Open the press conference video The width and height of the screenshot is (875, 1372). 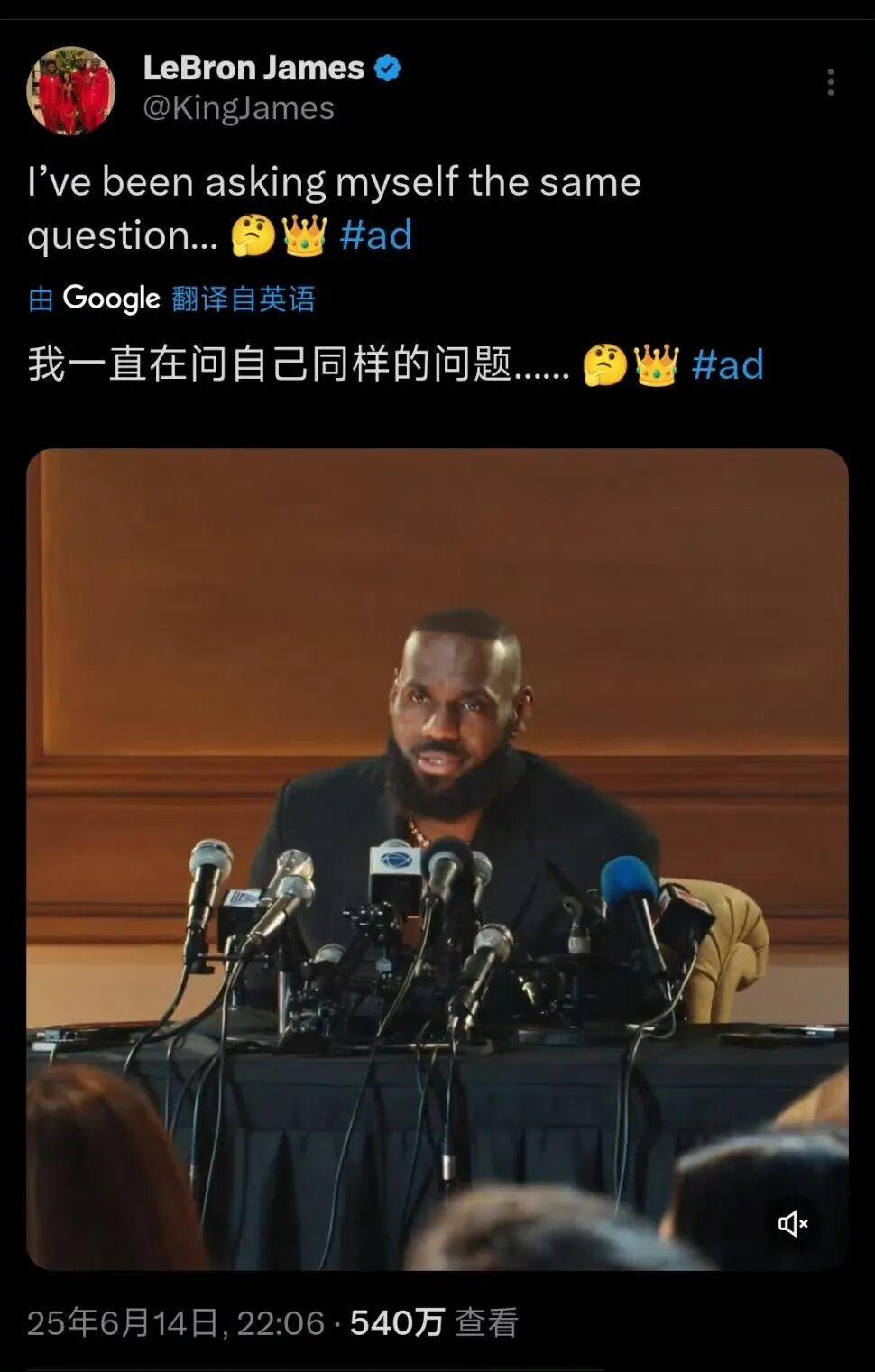[437, 857]
